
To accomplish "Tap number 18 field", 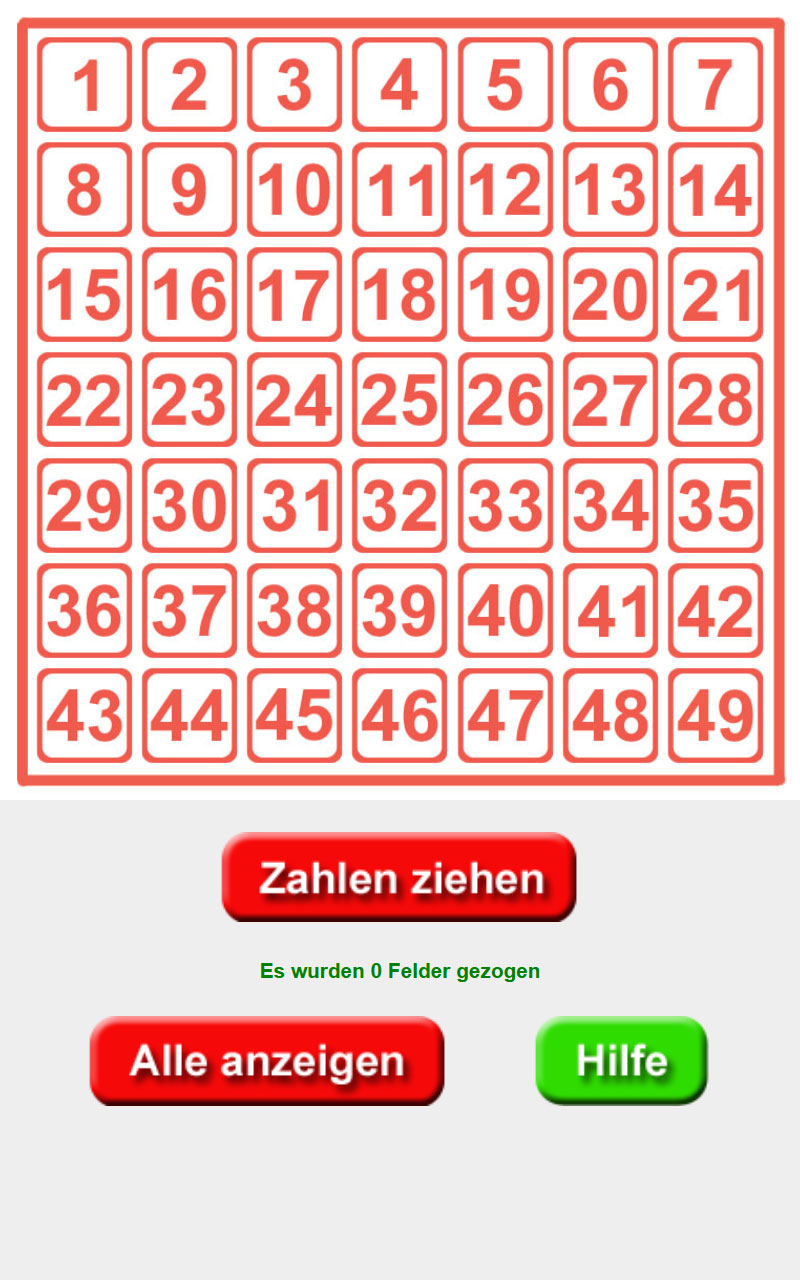I will (x=399, y=295).
